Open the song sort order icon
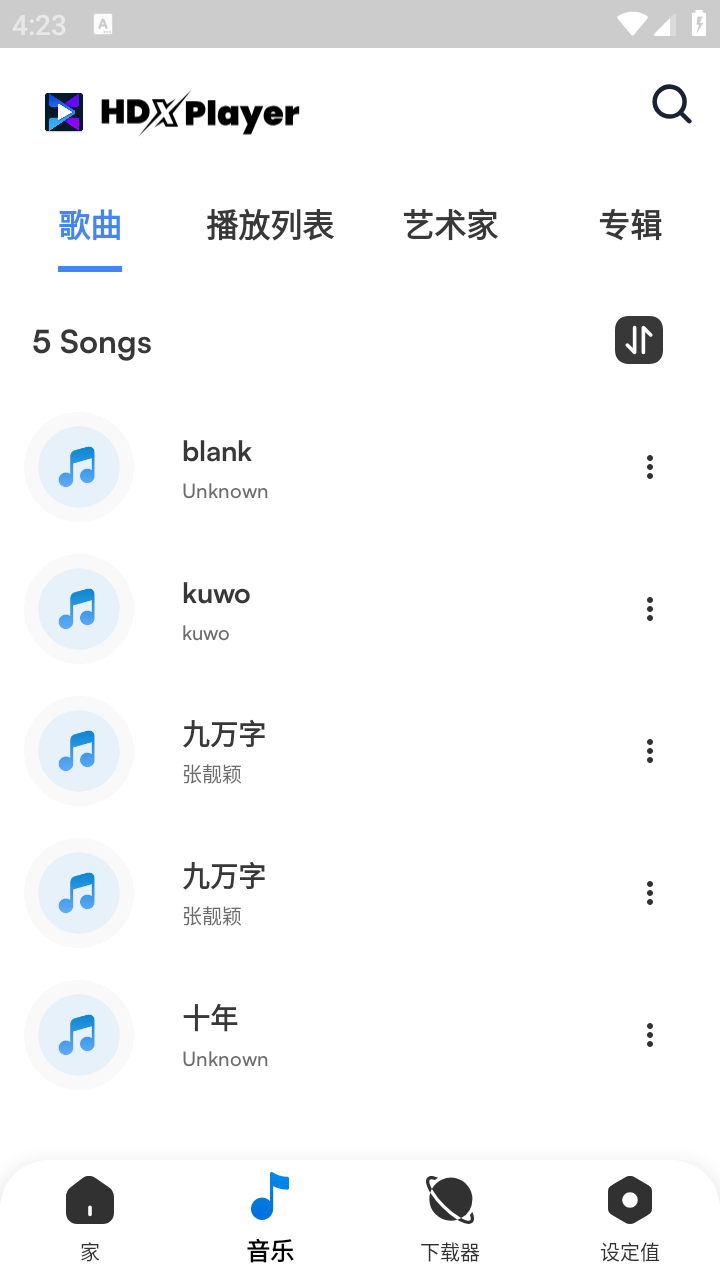Image resolution: width=720 pixels, height=1280 pixels. [x=639, y=340]
